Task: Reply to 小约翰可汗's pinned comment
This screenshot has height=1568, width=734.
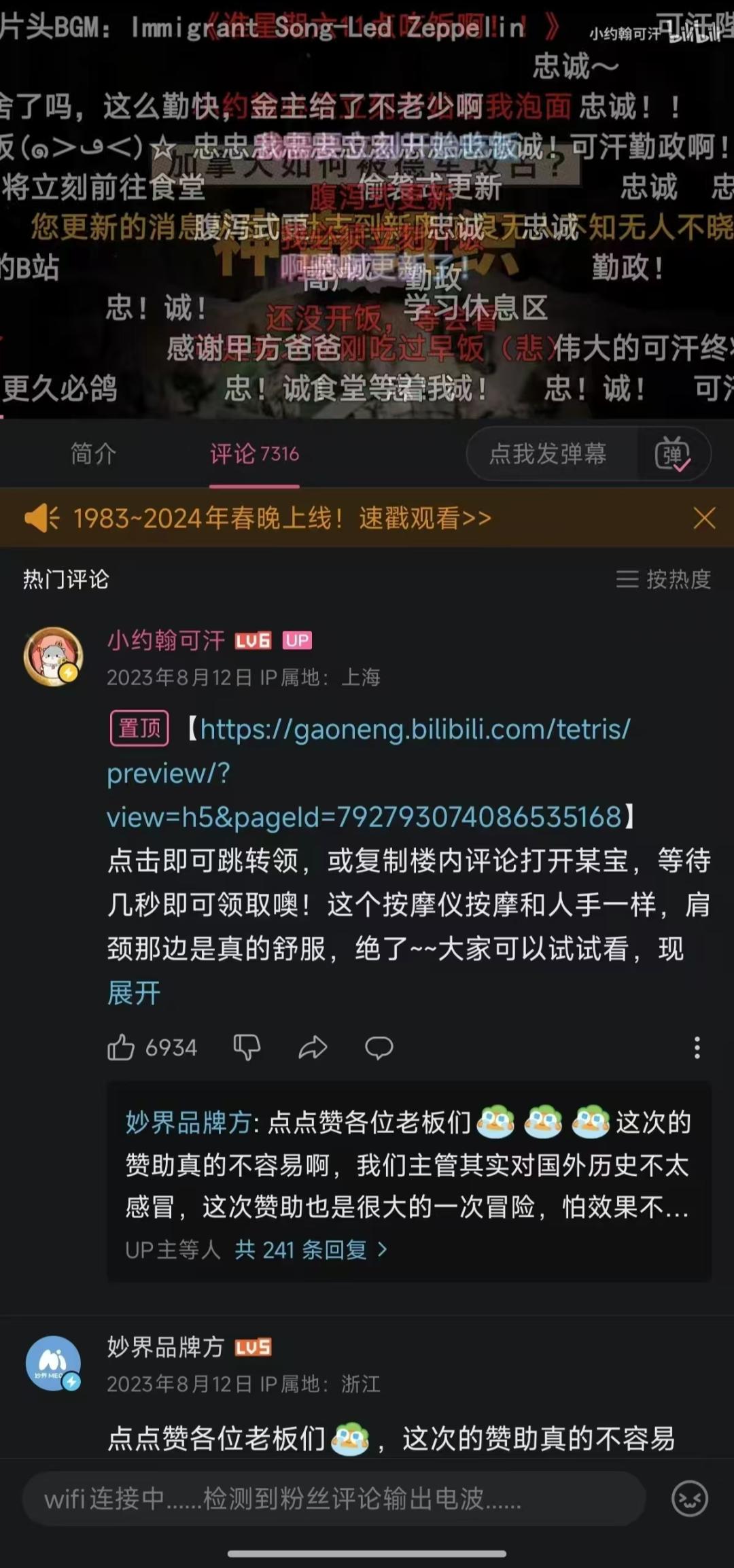Action: 379,1047
